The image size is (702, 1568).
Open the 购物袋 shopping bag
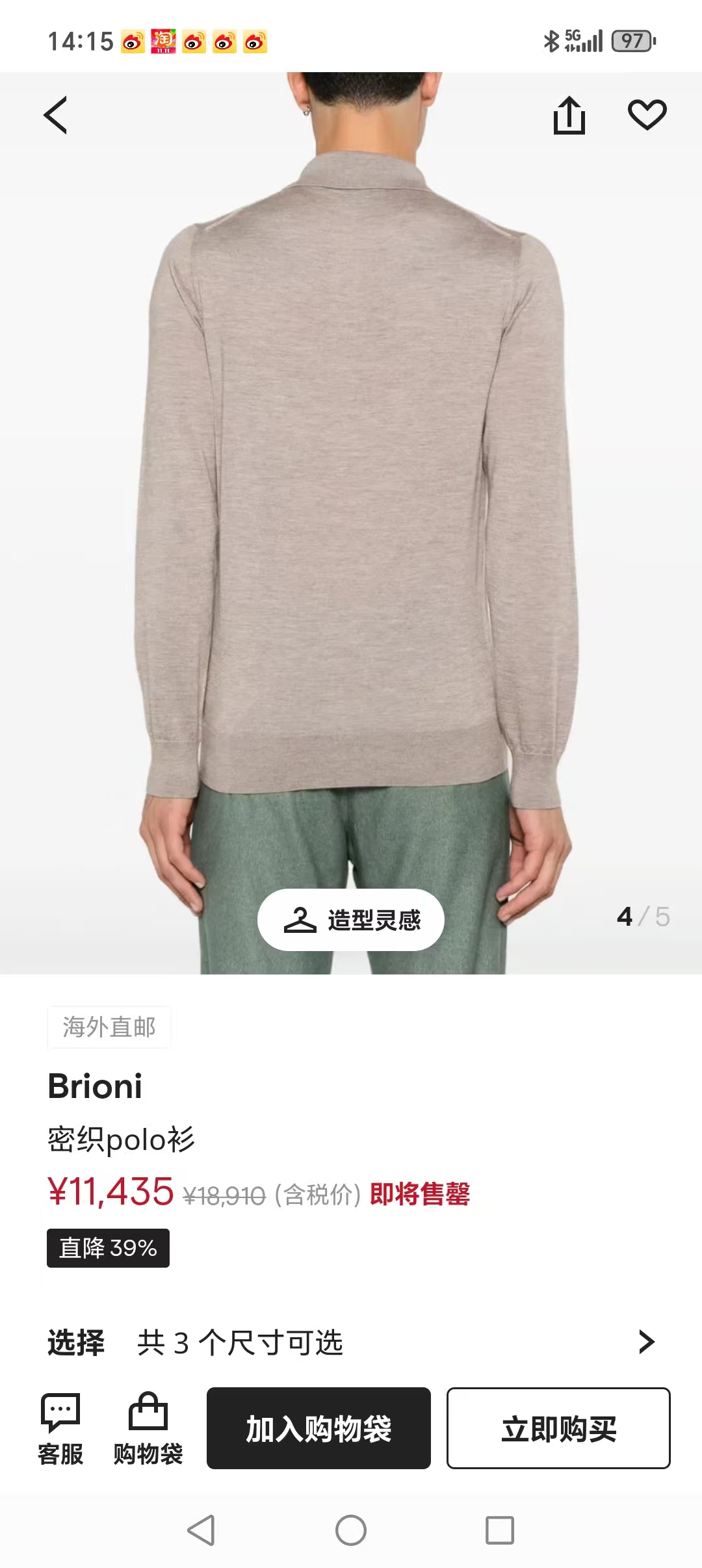[x=148, y=1429]
